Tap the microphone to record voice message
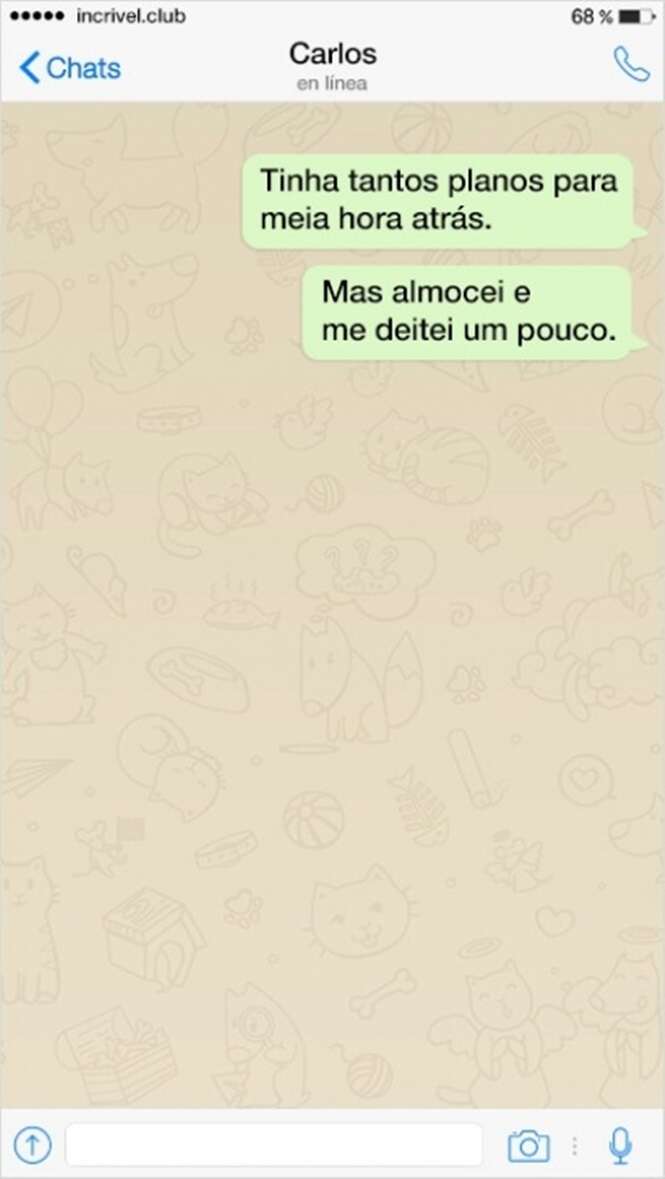Image resolution: width=665 pixels, height=1179 pixels. 620,1145
